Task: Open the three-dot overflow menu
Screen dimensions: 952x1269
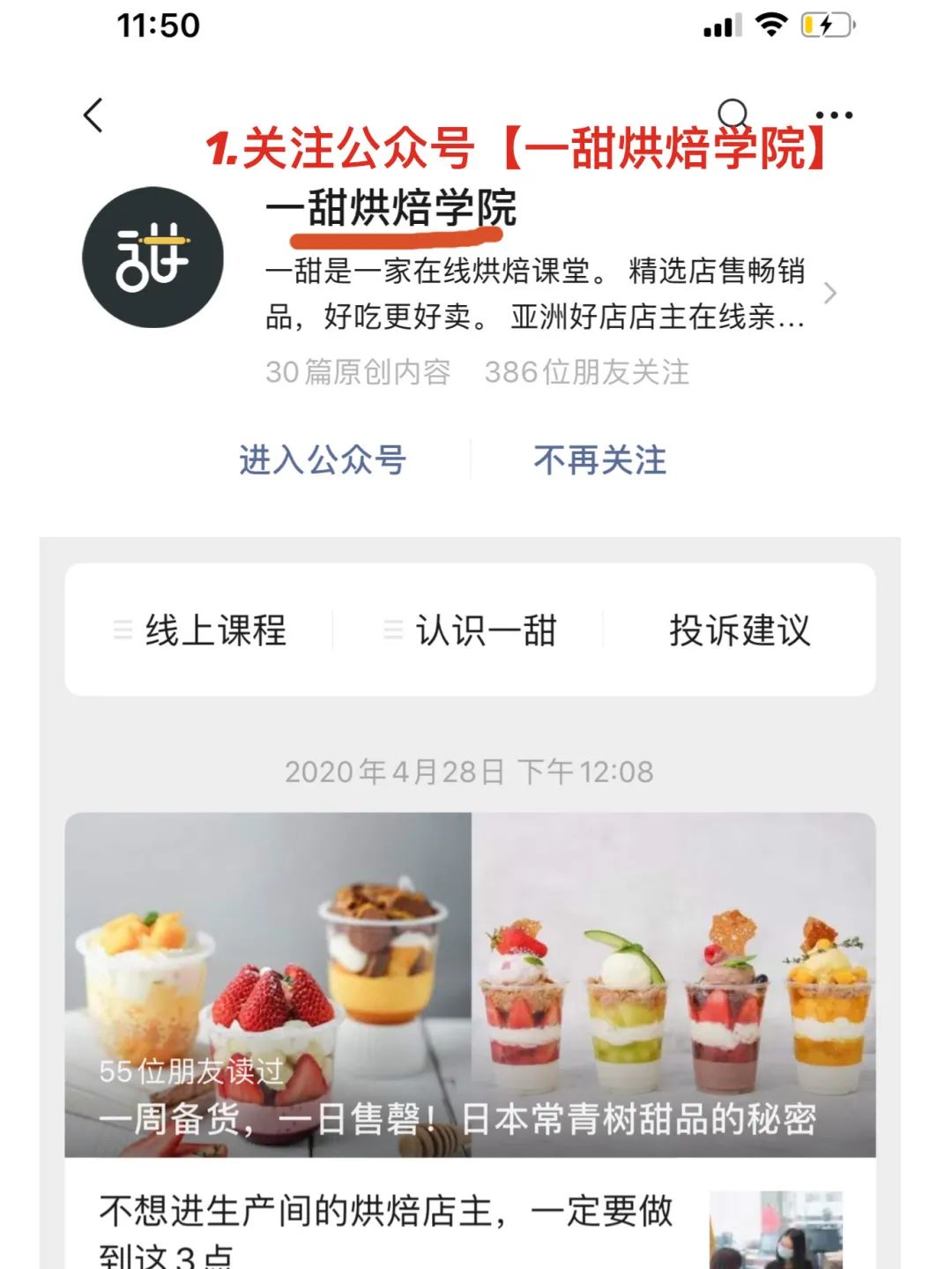Action: pos(834,116)
